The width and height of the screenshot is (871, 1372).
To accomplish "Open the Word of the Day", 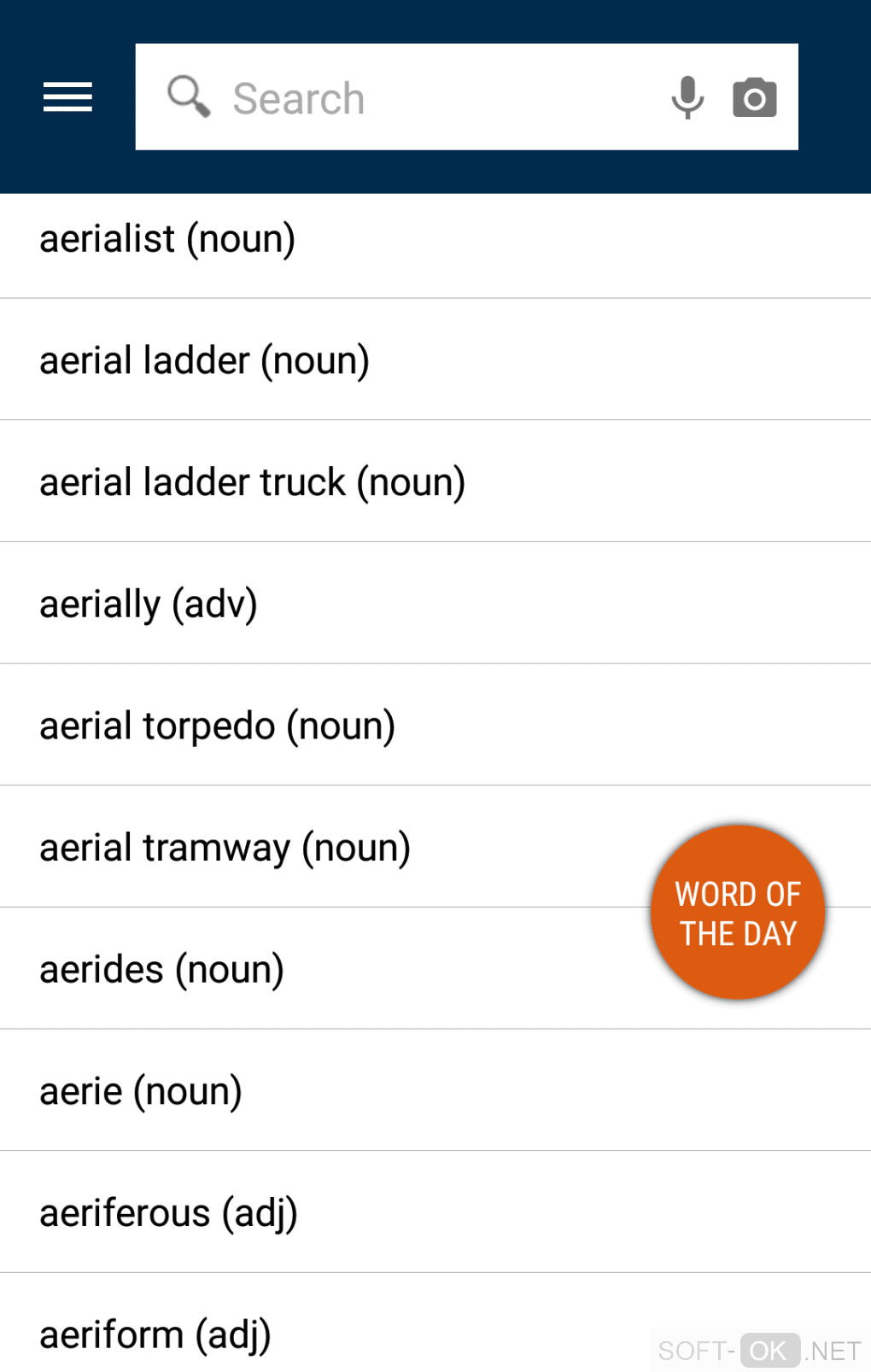I will pyautogui.click(x=738, y=913).
